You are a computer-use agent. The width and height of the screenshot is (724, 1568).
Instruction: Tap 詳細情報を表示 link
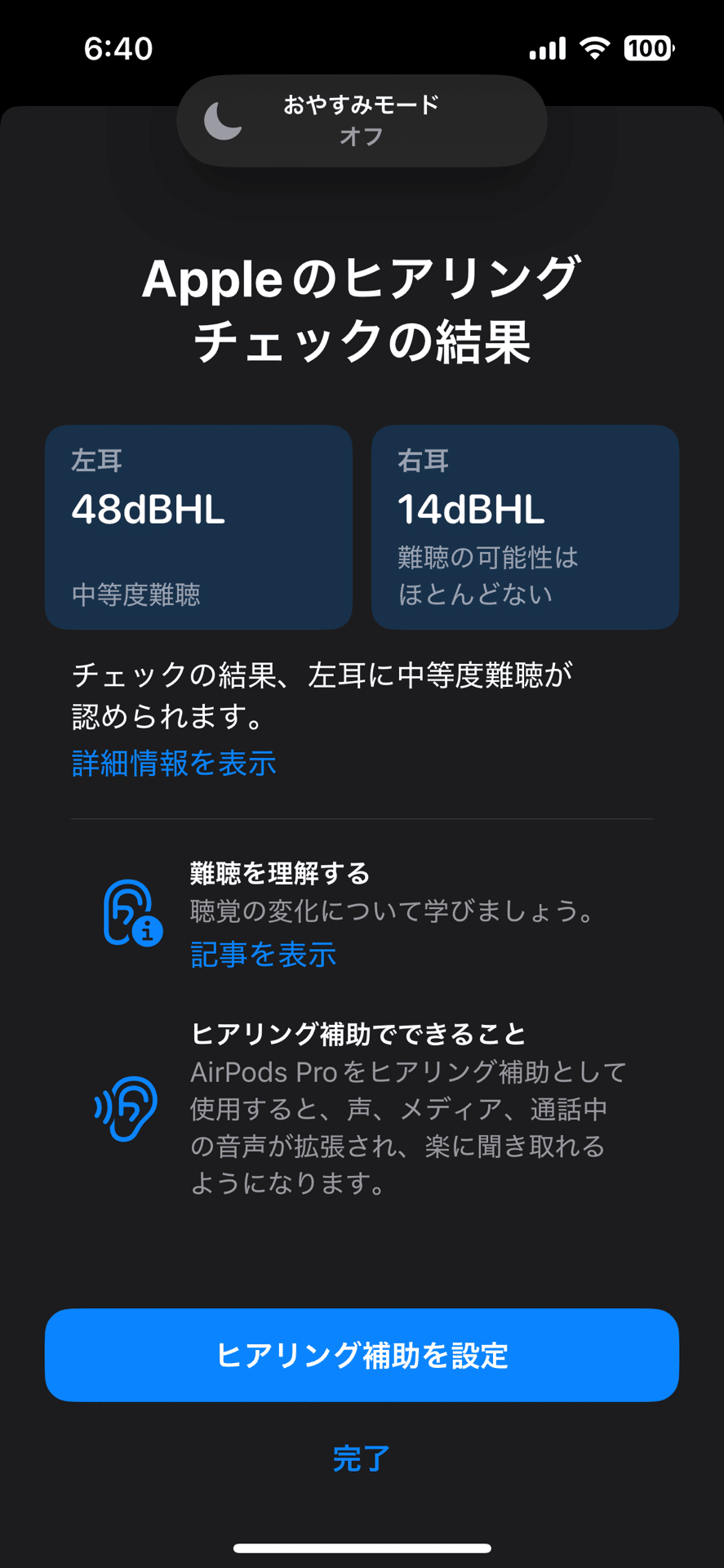(x=174, y=763)
